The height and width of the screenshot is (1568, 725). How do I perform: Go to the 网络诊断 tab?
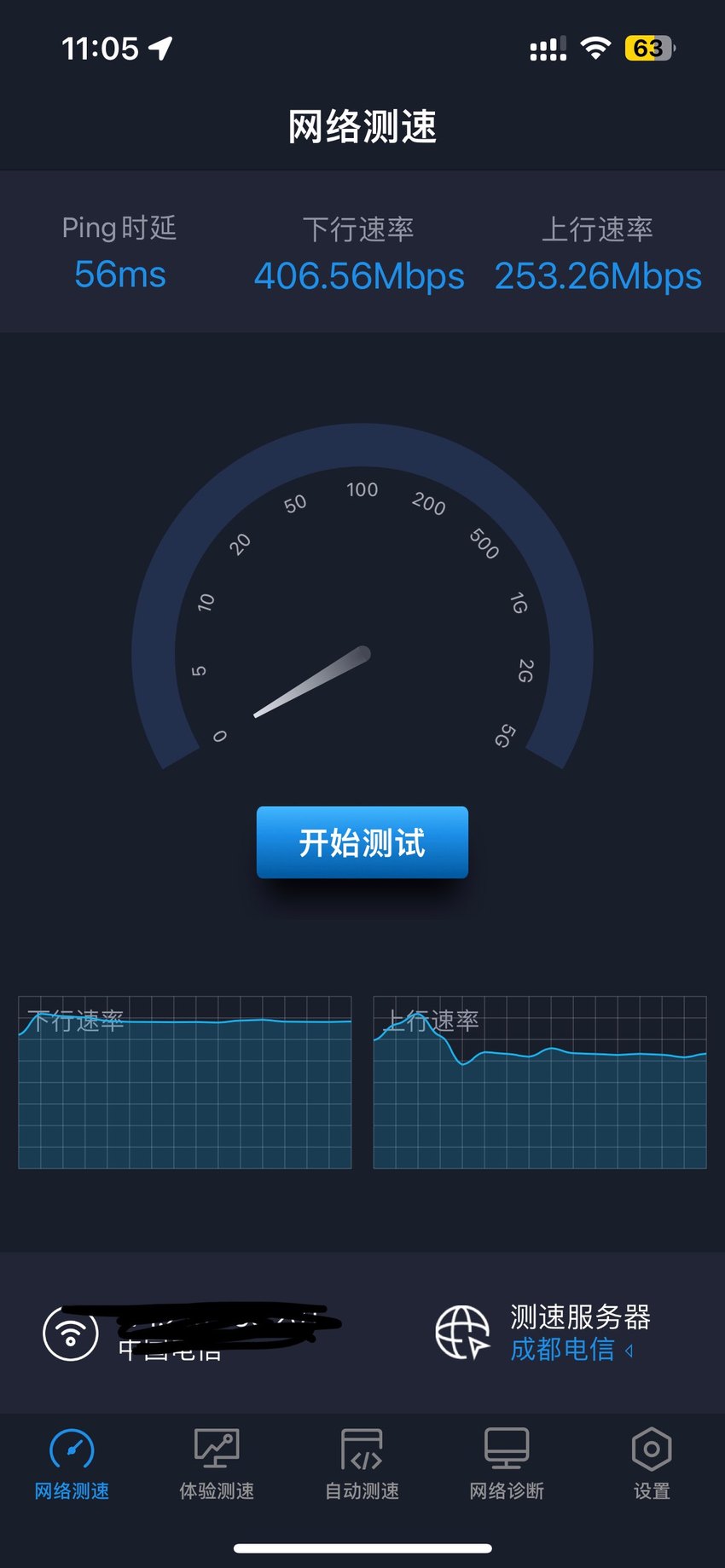pyautogui.click(x=507, y=1464)
